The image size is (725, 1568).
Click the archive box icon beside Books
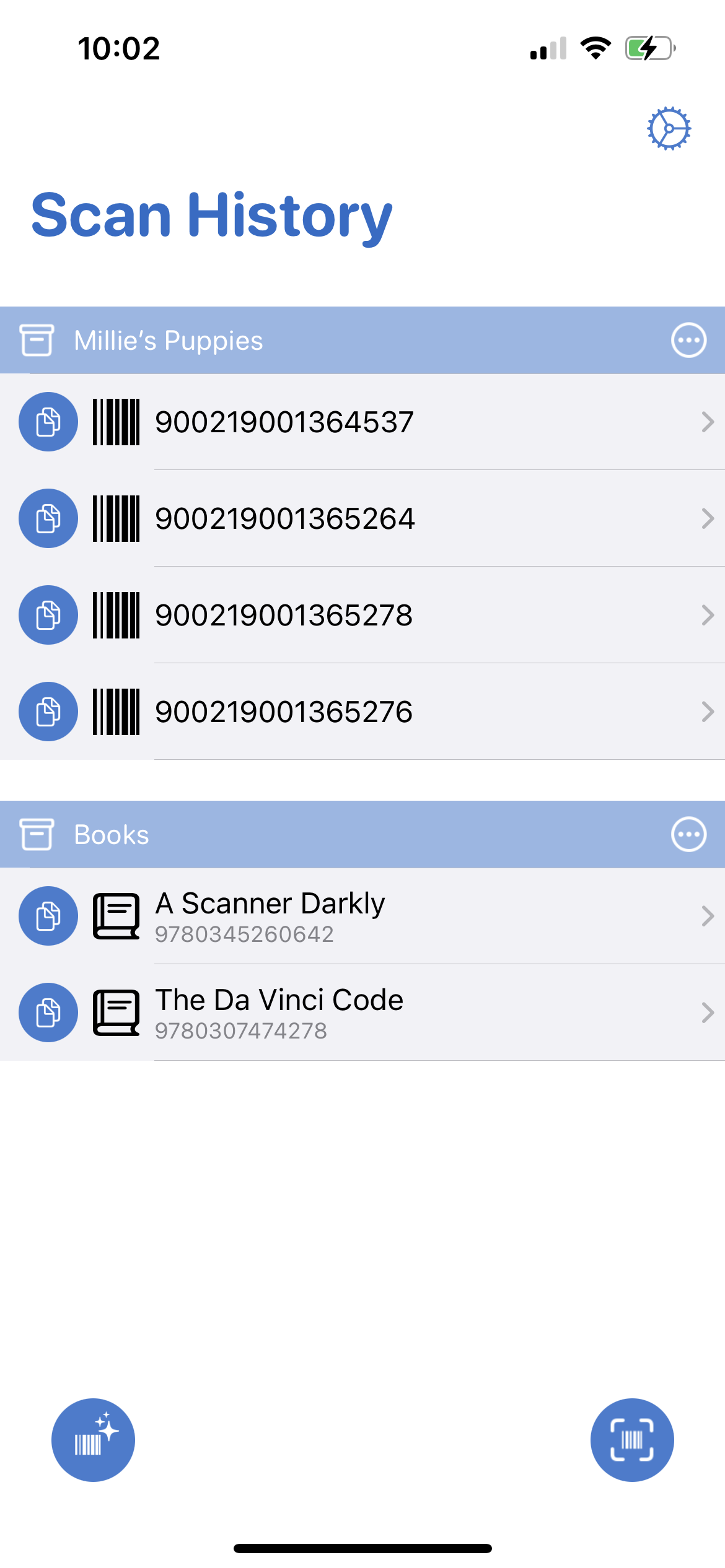(x=37, y=834)
